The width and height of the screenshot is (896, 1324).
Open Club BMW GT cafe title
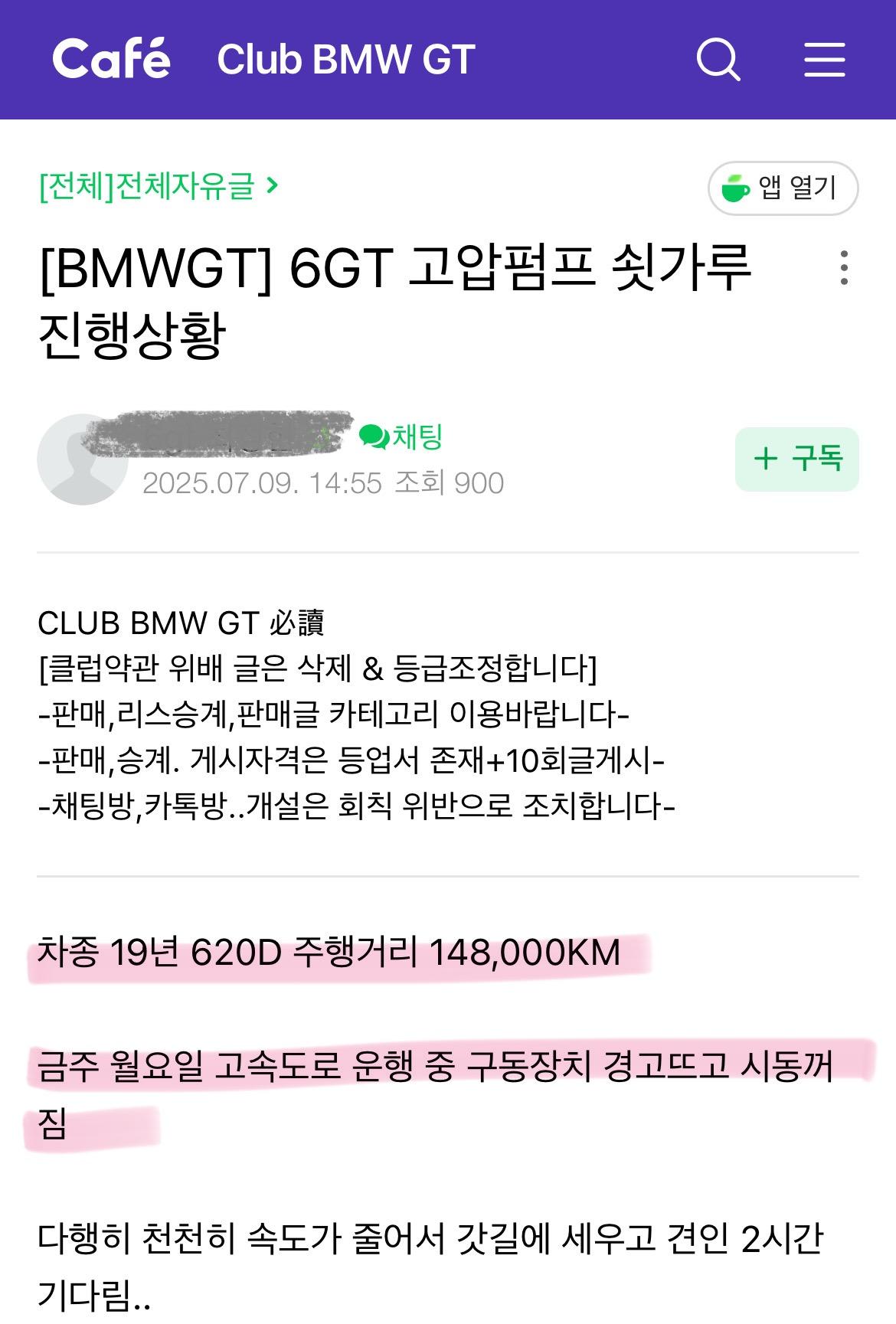[x=346, y=60]
